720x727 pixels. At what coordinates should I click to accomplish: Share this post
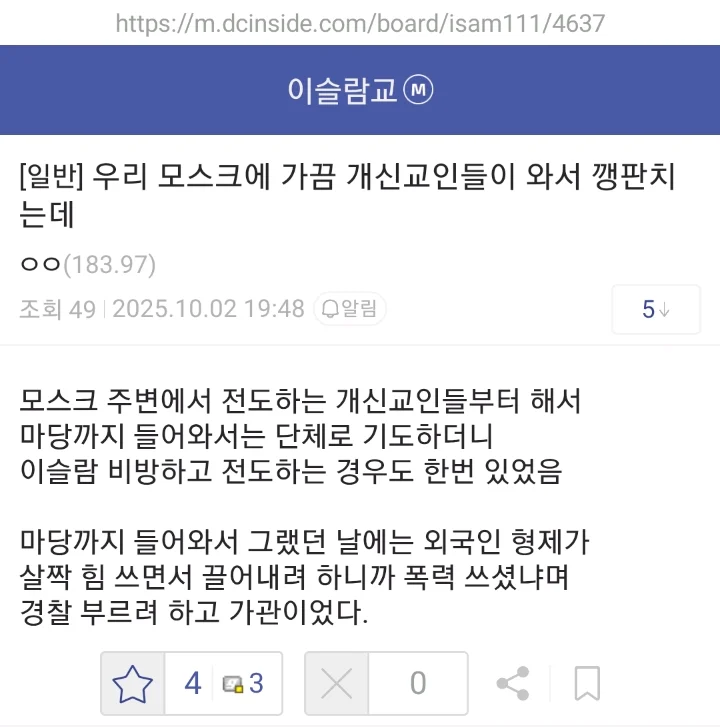click(513, 684)
